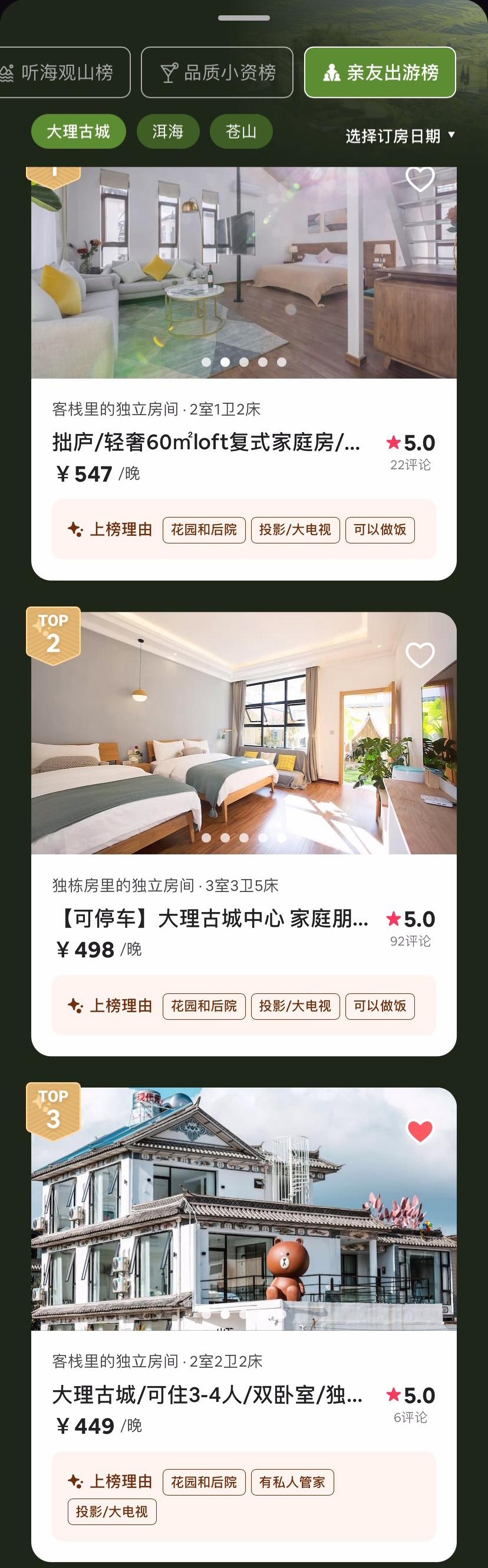Filter listings by 苍山
This screenshot has width=488, height=1568.
[241, 132]
